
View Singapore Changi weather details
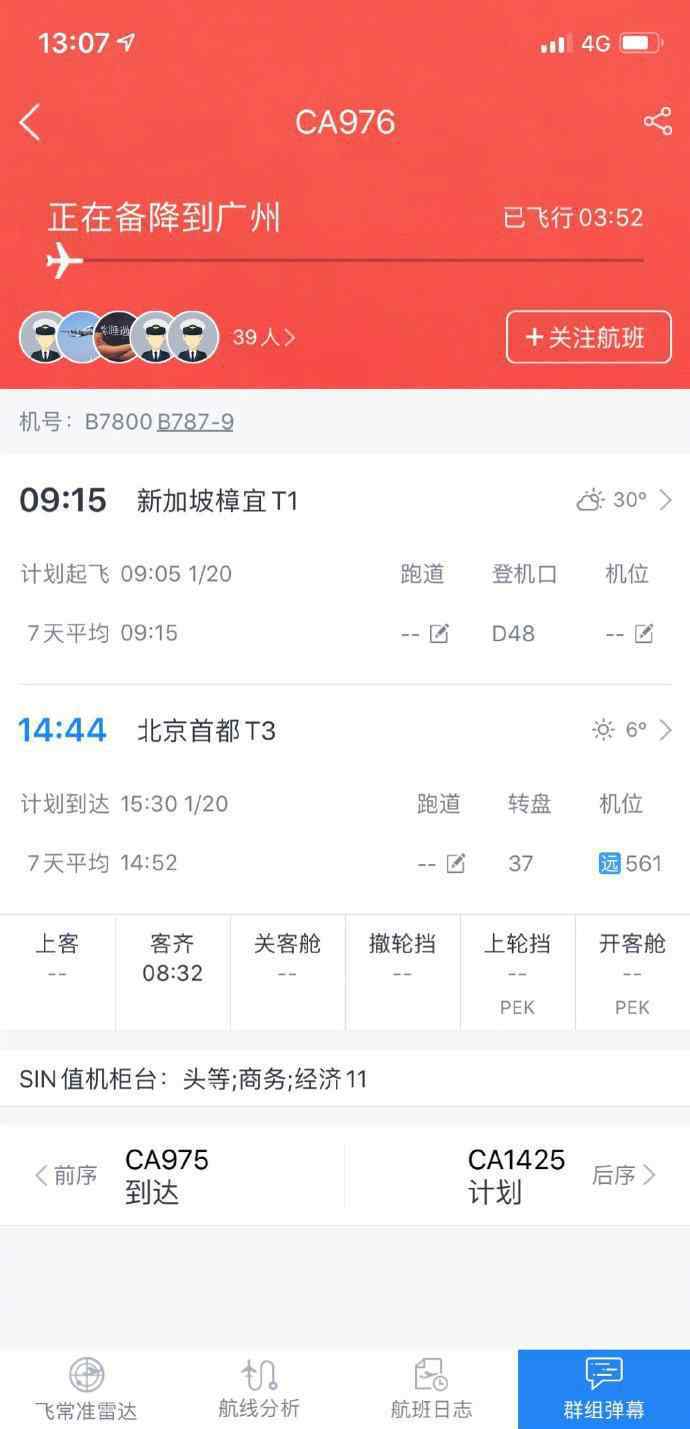click(625, 500)
